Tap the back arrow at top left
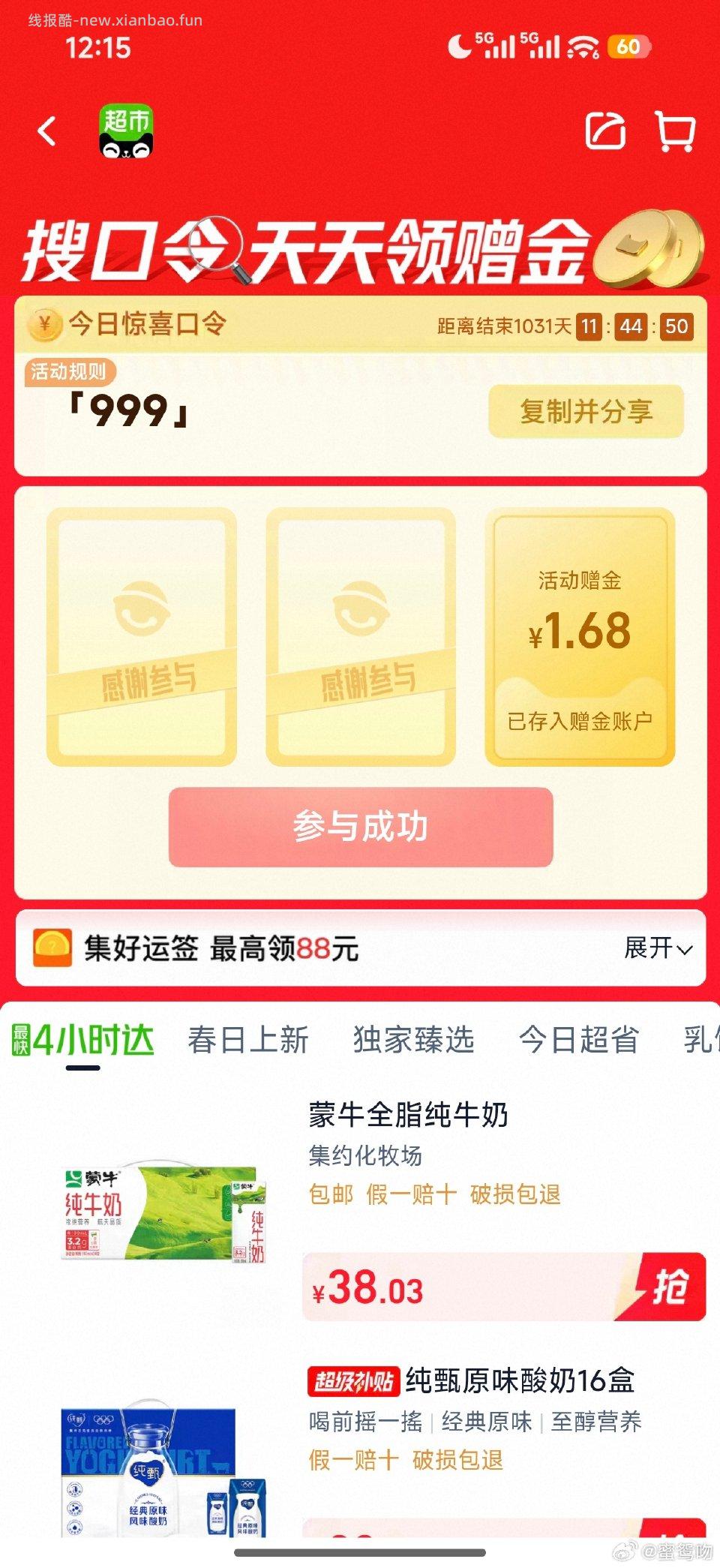This screenshot has width=720, height=1568. click(x=47, y=131)
